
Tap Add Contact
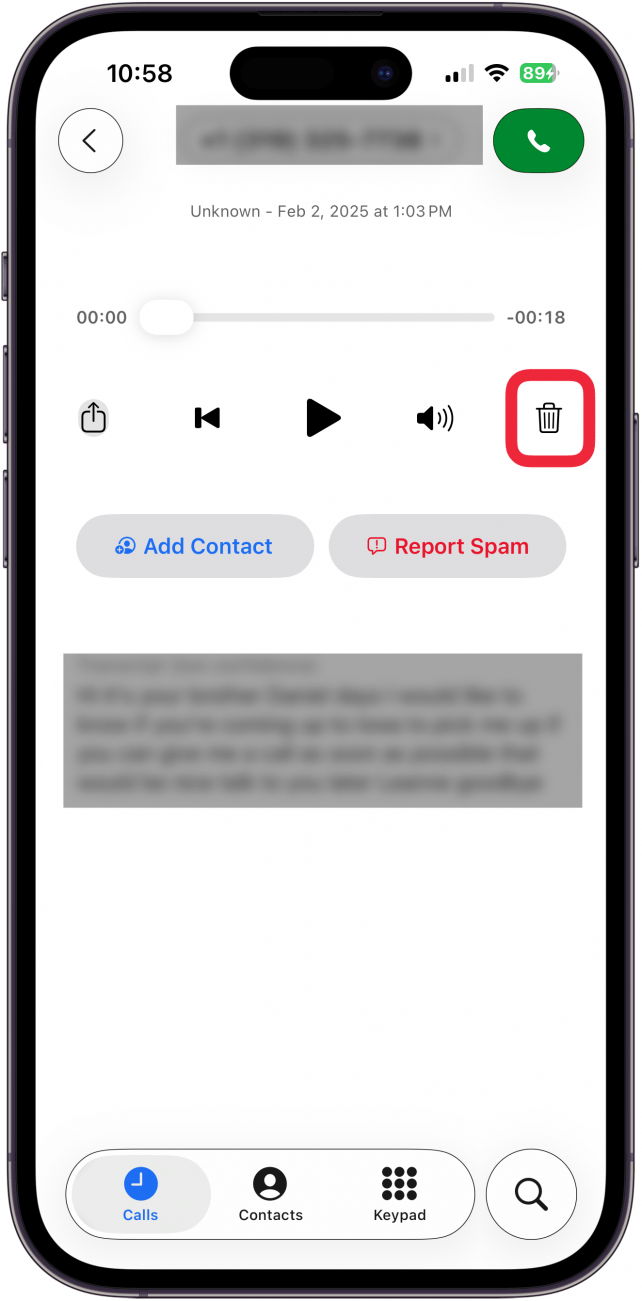[195, 546]
